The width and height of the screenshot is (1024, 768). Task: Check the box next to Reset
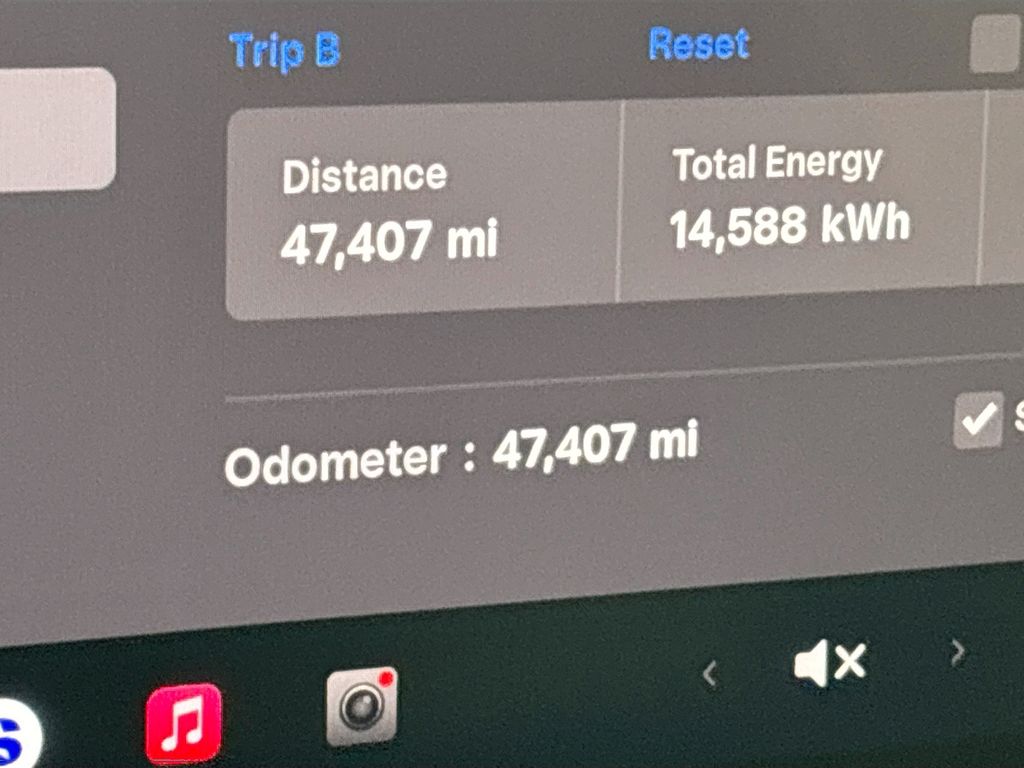[994, 45]
